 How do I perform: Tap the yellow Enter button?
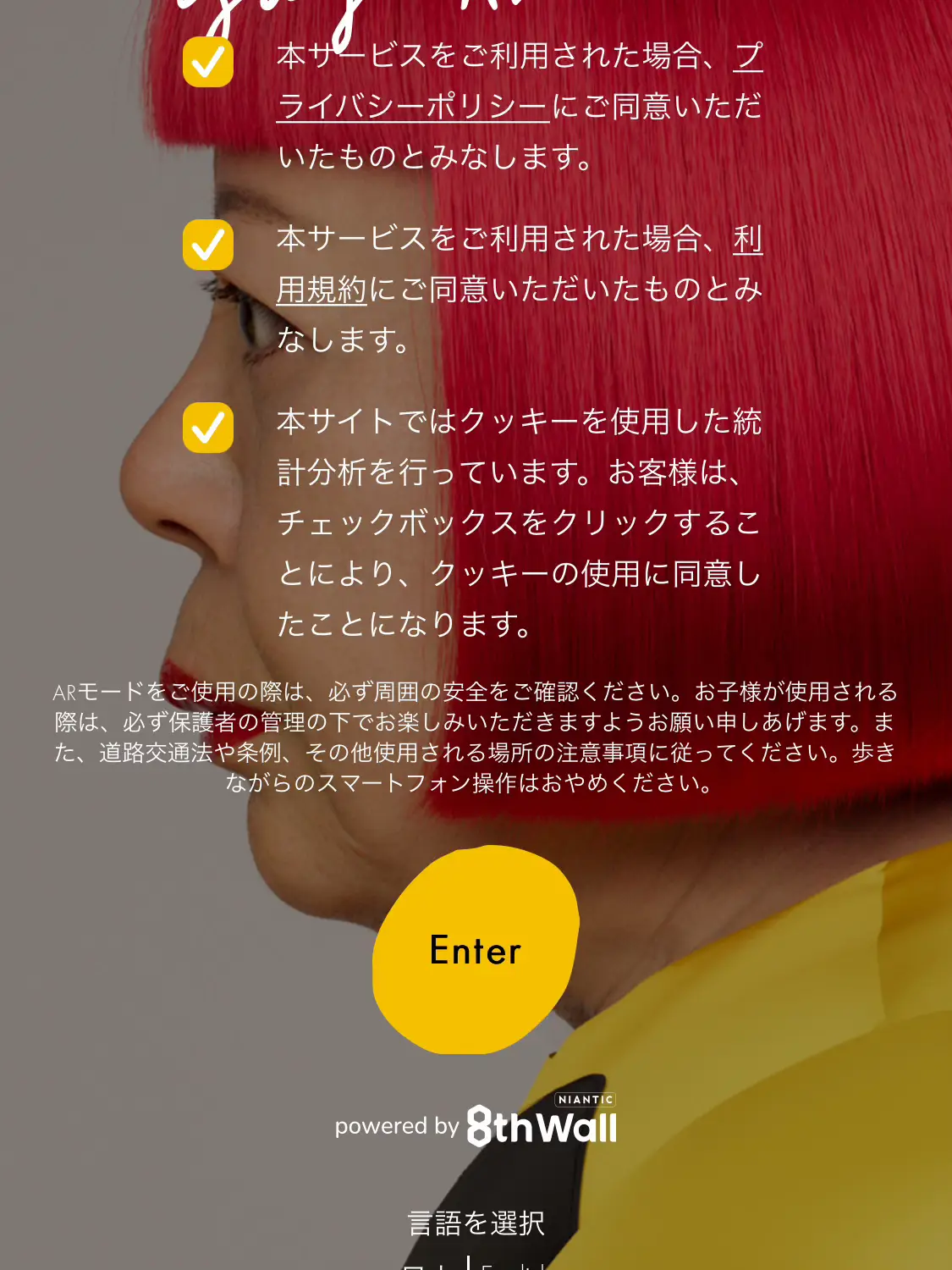pyautogui.click(x=476, y=950)
